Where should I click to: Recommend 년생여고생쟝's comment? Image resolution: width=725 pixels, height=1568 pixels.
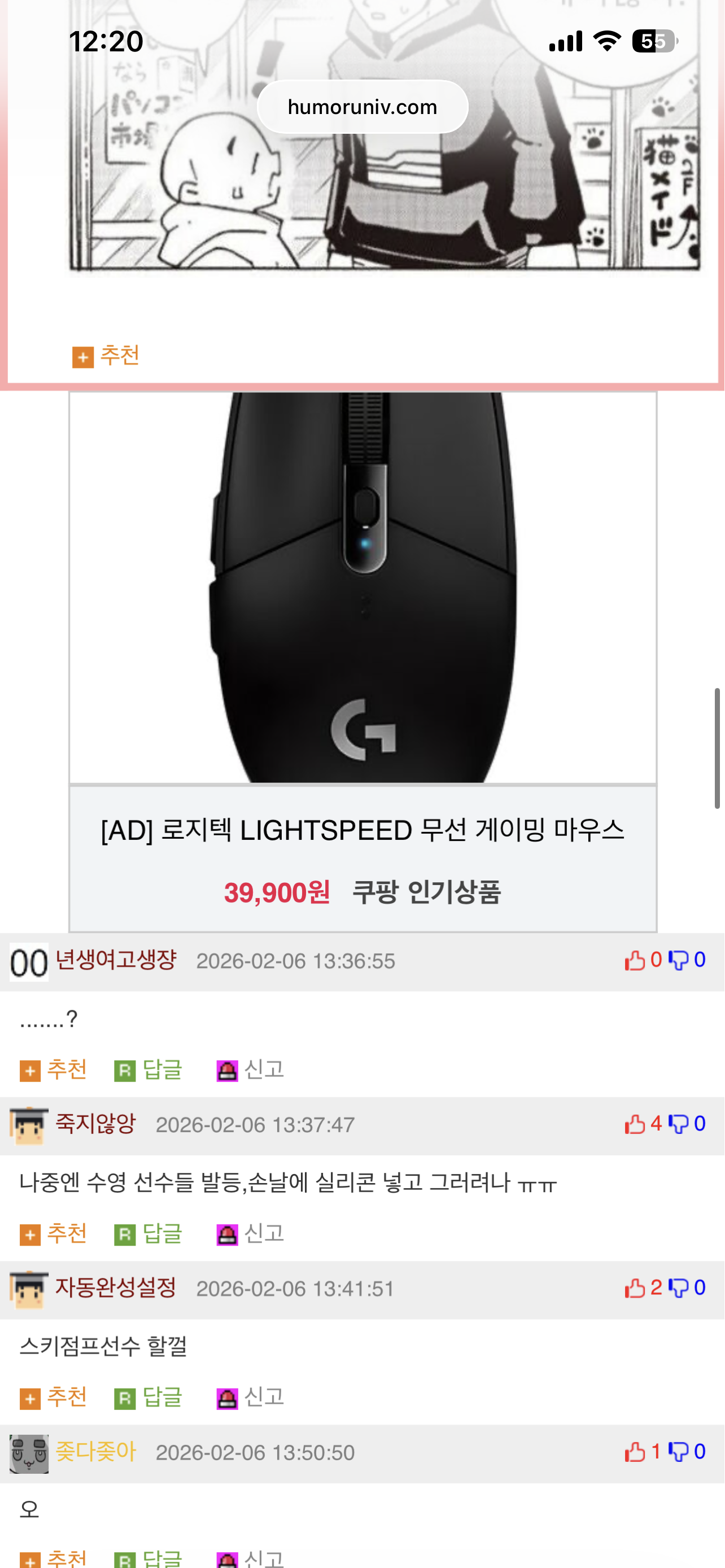[x=54, y=1070]
